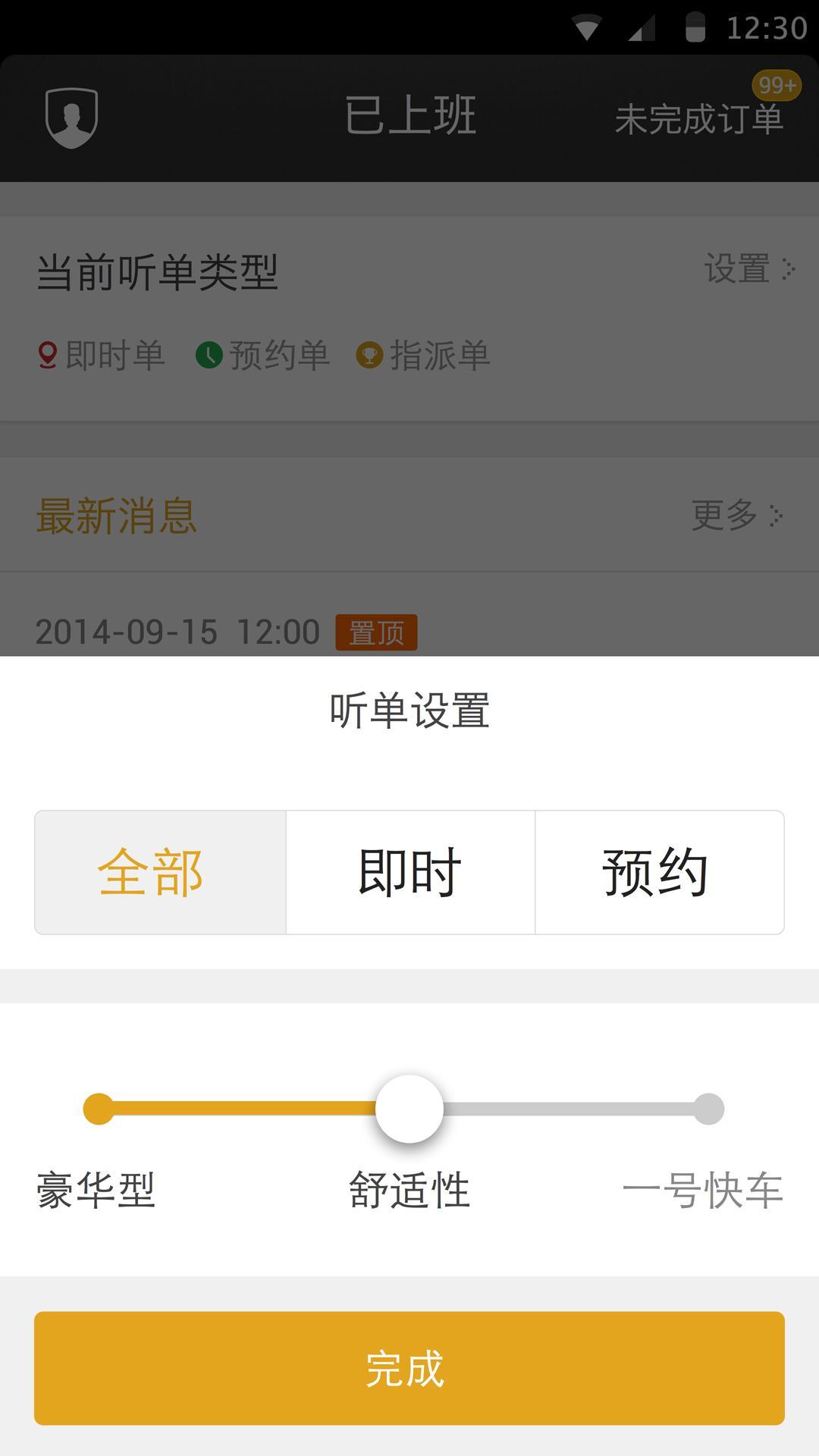This screenshot has width=819, height=1456.
Task: Click the pinned message dated 2014-09-15
Action: coord(178,630)
